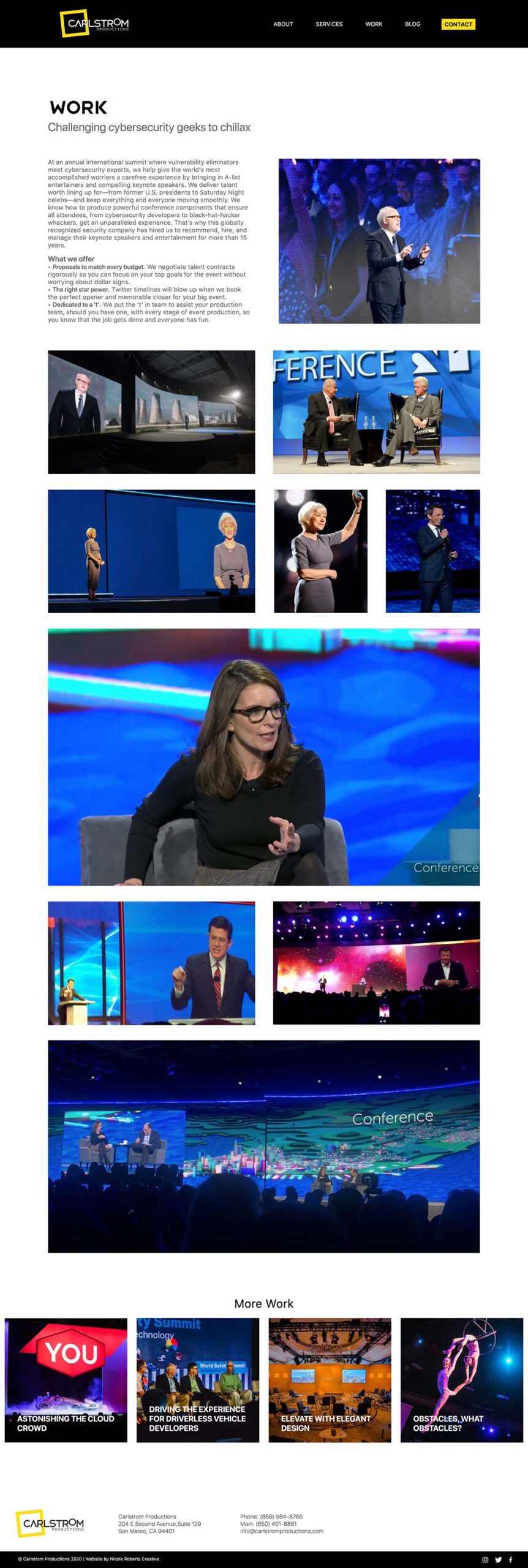Tap the yellow Contact button
This screenshot has height=1568, width=528.
(x=458, y=24)
